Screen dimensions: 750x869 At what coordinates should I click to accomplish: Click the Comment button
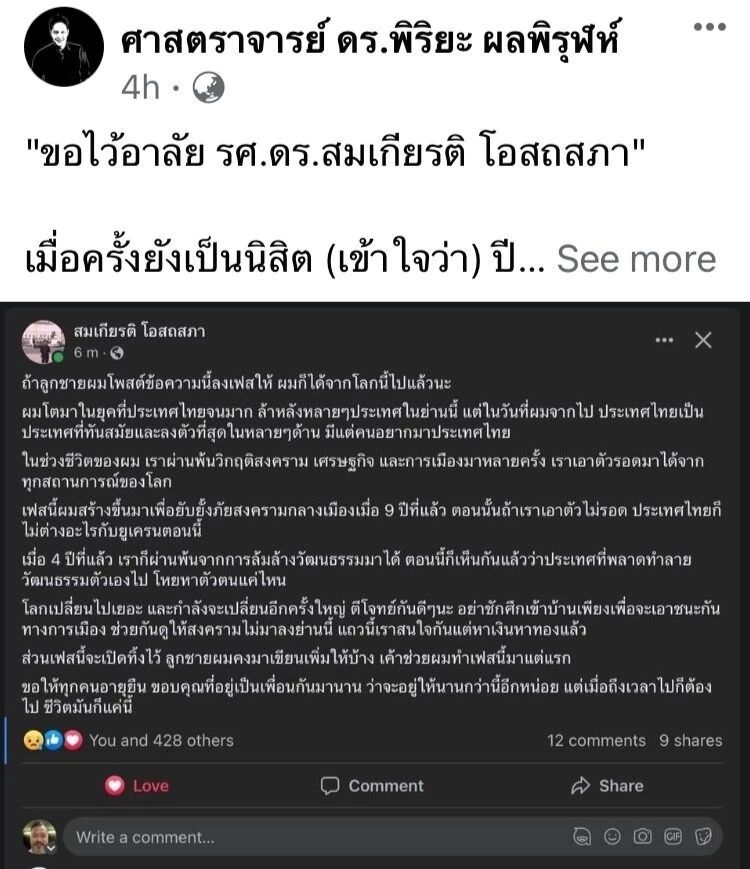click(x=373, y=786)
